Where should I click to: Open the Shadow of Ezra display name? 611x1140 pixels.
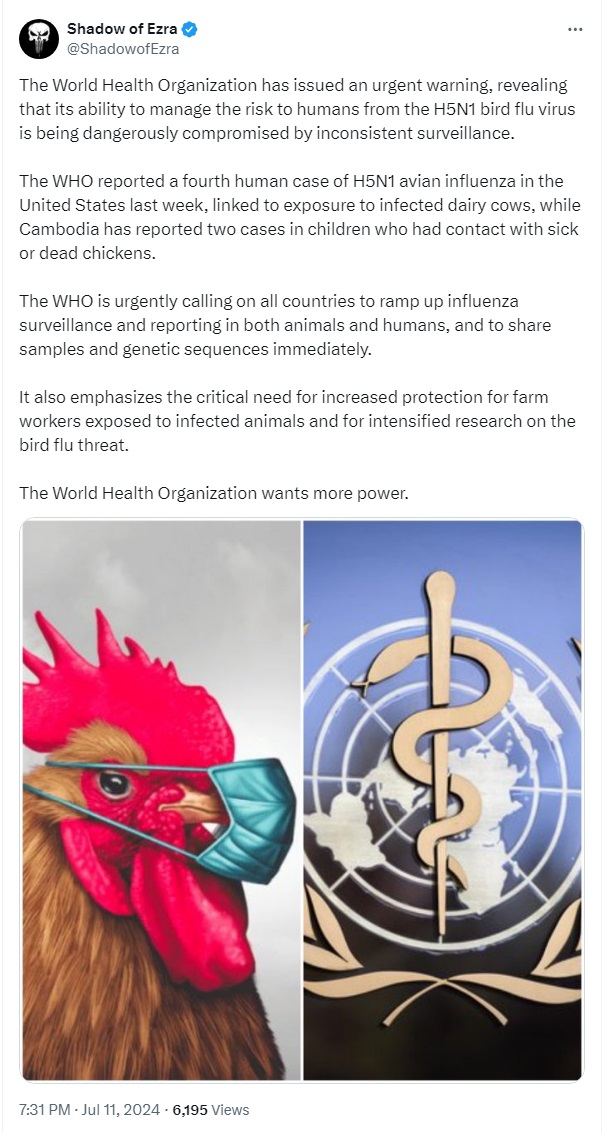(x=121, y=29)
